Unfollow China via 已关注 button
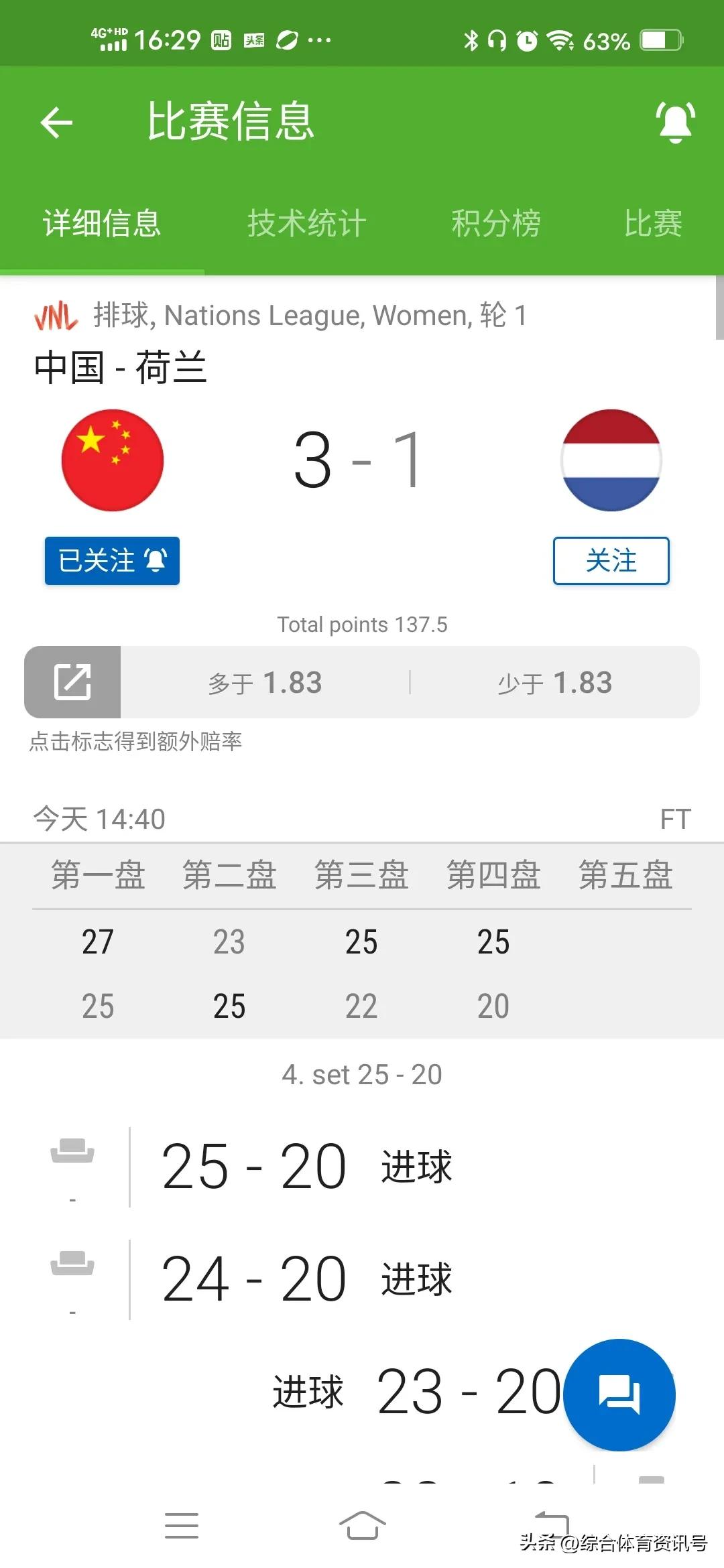The width and height of the screenshot is (724, 1568). click(x=112, y=561)
